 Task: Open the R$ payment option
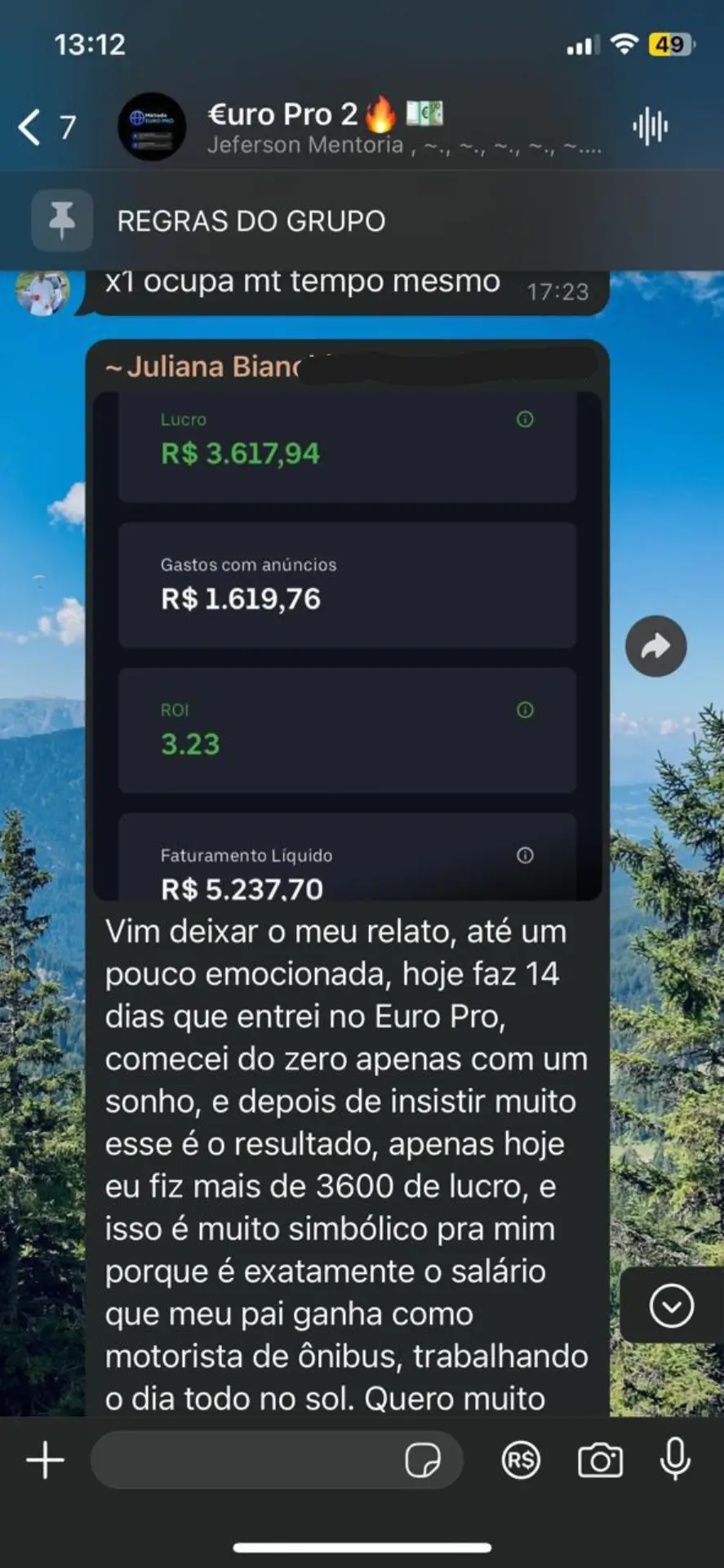click(521, 1459)
